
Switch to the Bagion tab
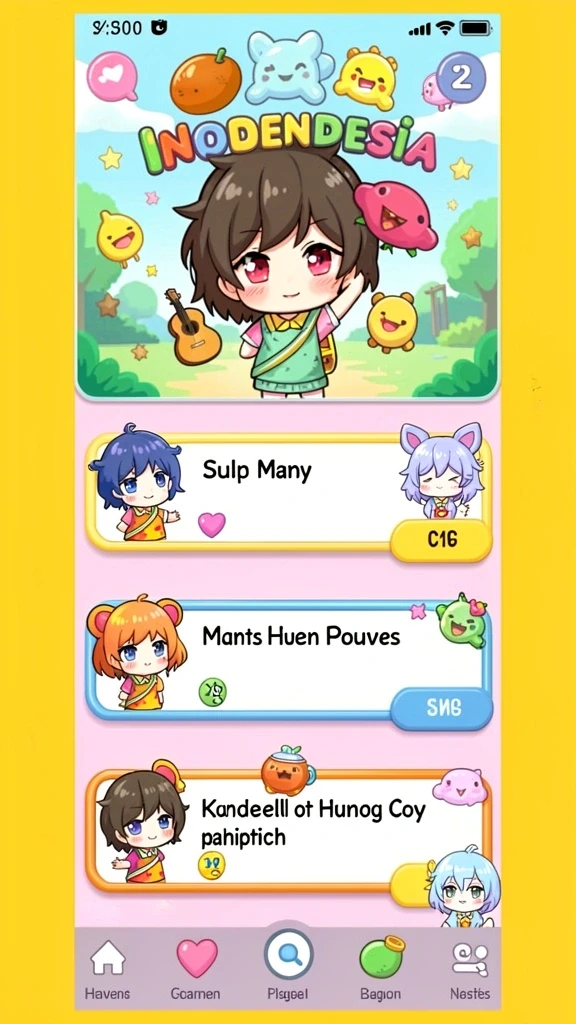point(381,971)
